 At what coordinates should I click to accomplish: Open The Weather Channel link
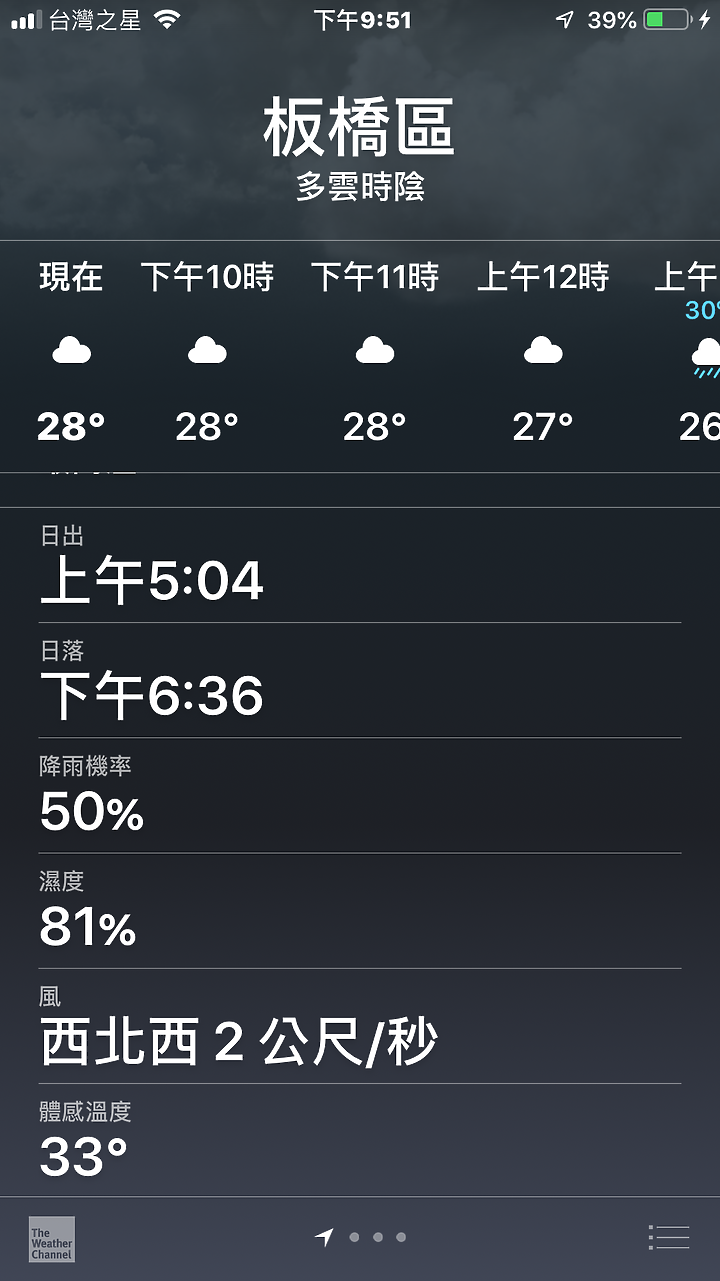pyautogui.click(x=51, y=1238)
